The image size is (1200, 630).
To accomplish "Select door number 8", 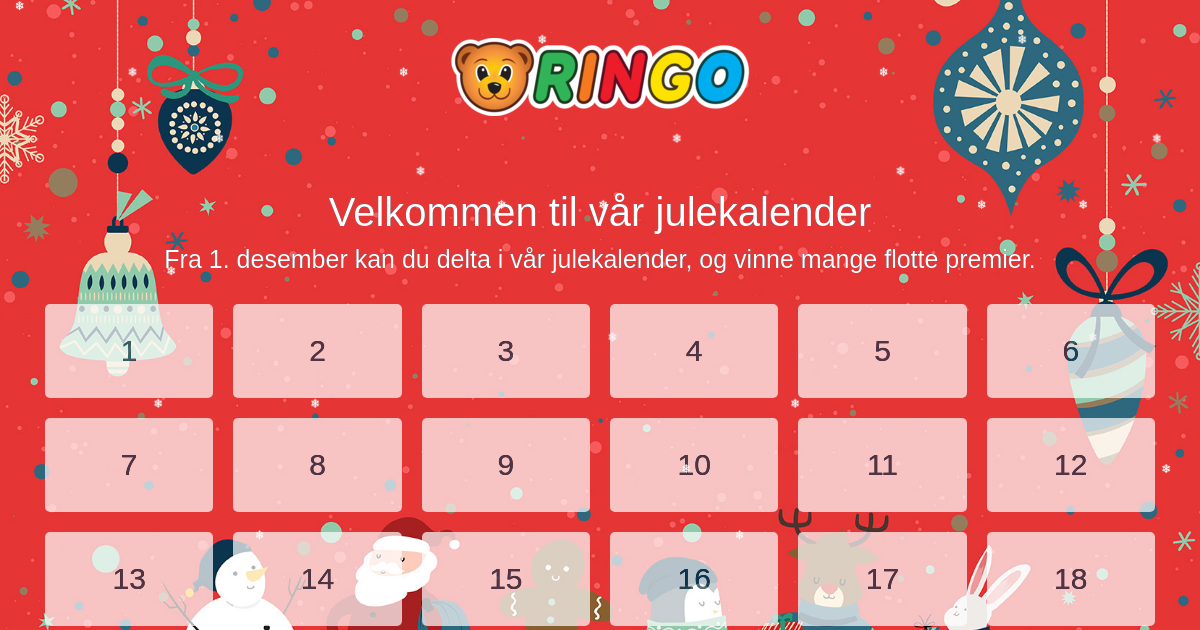I will pyautogui.click(x=317, y=465).
